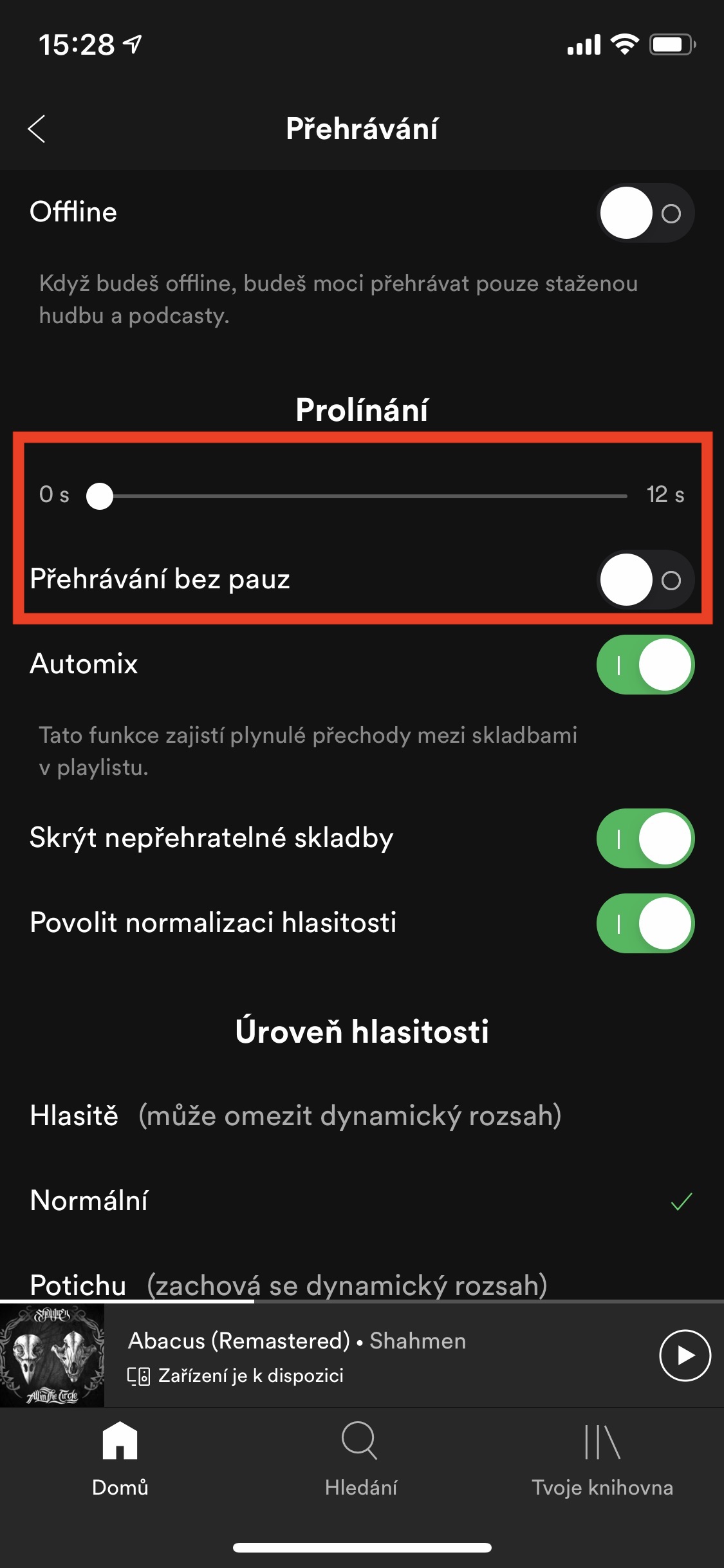Image resolution: width=724 pixels, height=1568 pixels.
Task: Switch to the Domů tab
Action: click(x=120, y=1459)
